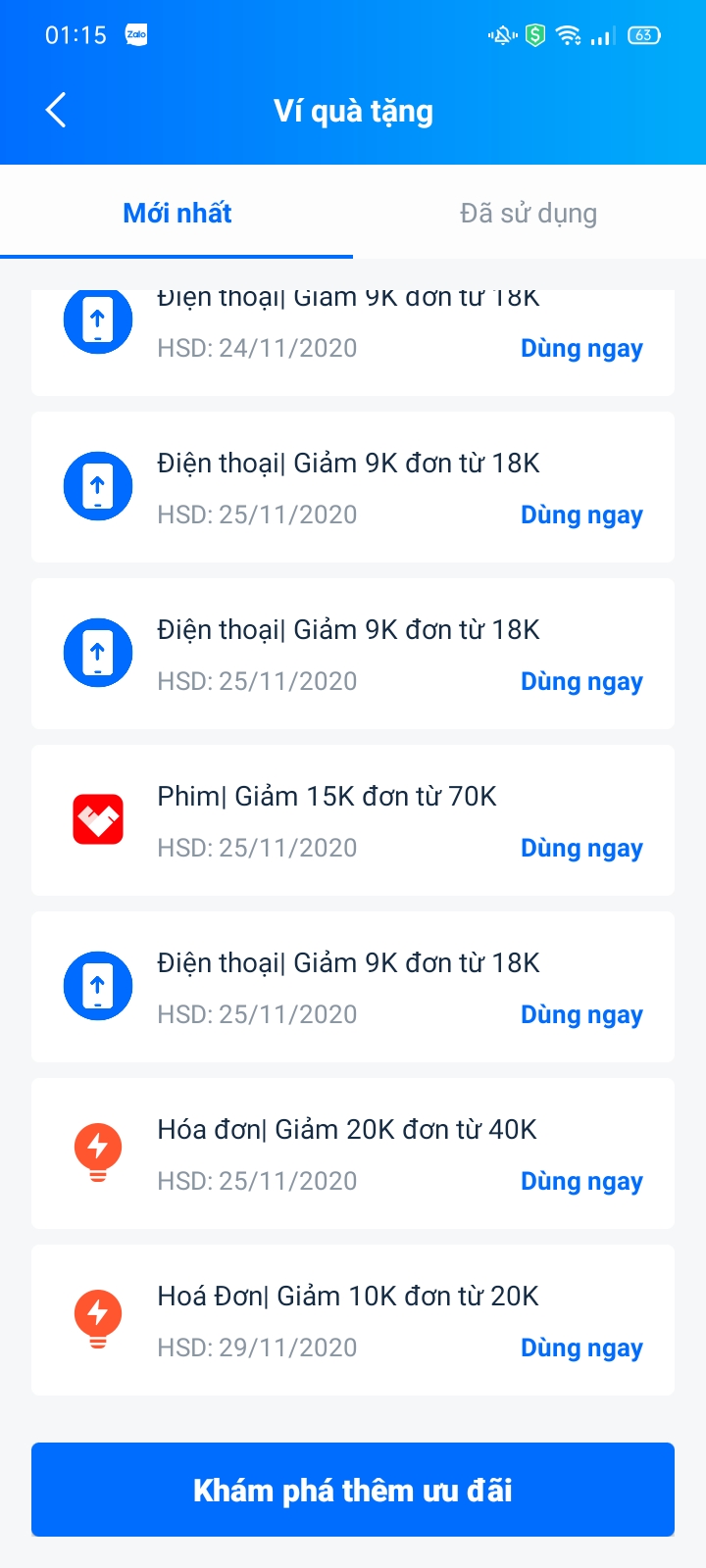Tap Dùng ngay for Hoá Đơn Giảm 10K
Screen dimensions: 706x1568
click(581, 1348)
